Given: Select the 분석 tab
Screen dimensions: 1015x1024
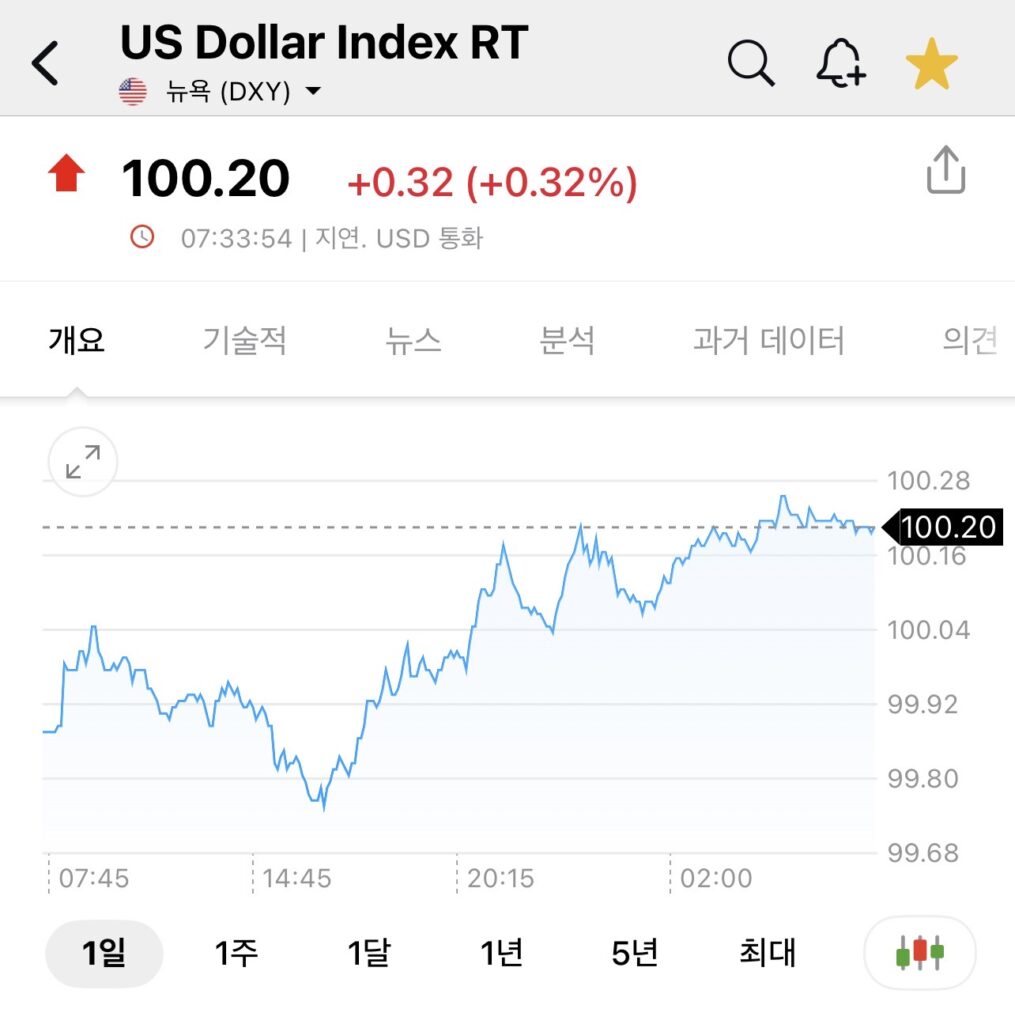Looking at the screenshot, I should click(567, 341).
